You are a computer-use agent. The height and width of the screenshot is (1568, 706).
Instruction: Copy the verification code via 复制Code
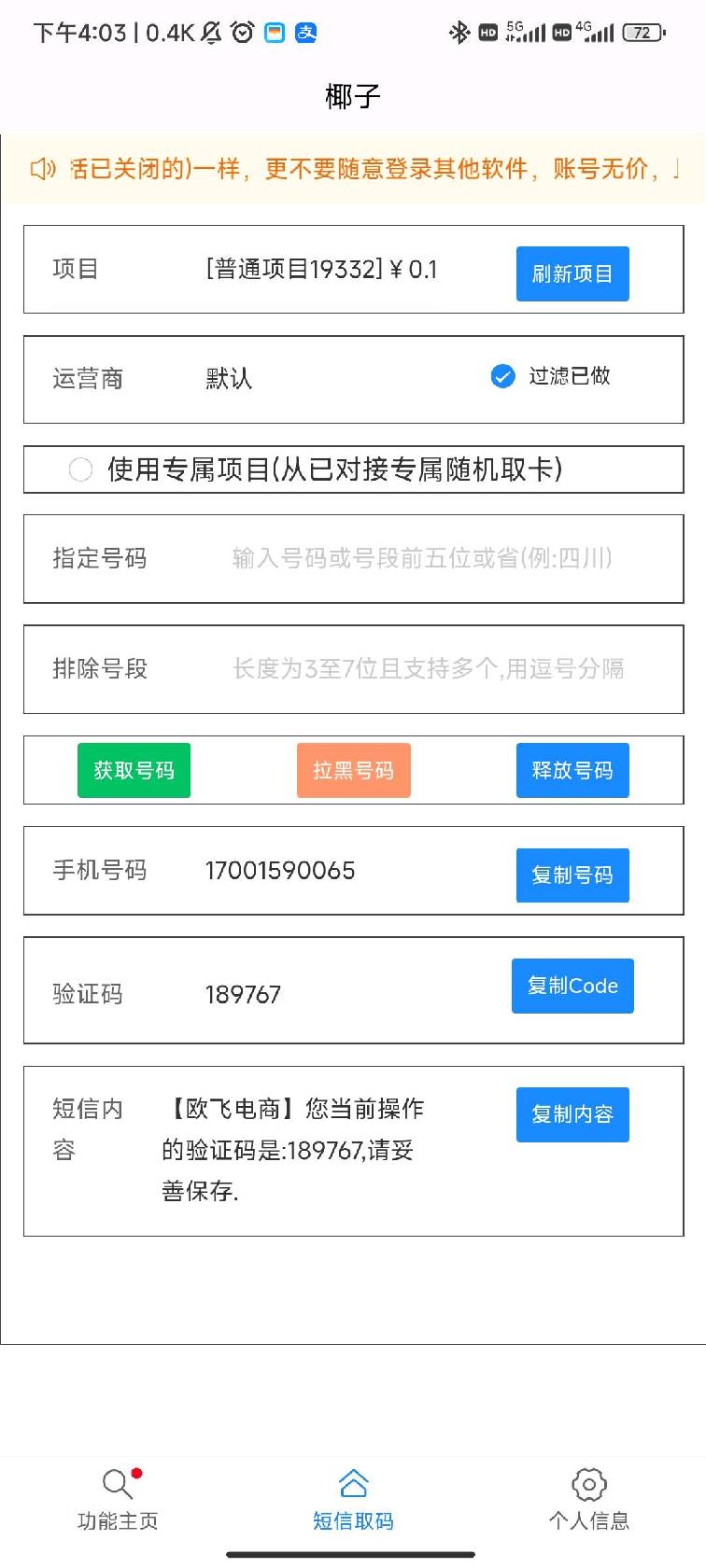572,986
